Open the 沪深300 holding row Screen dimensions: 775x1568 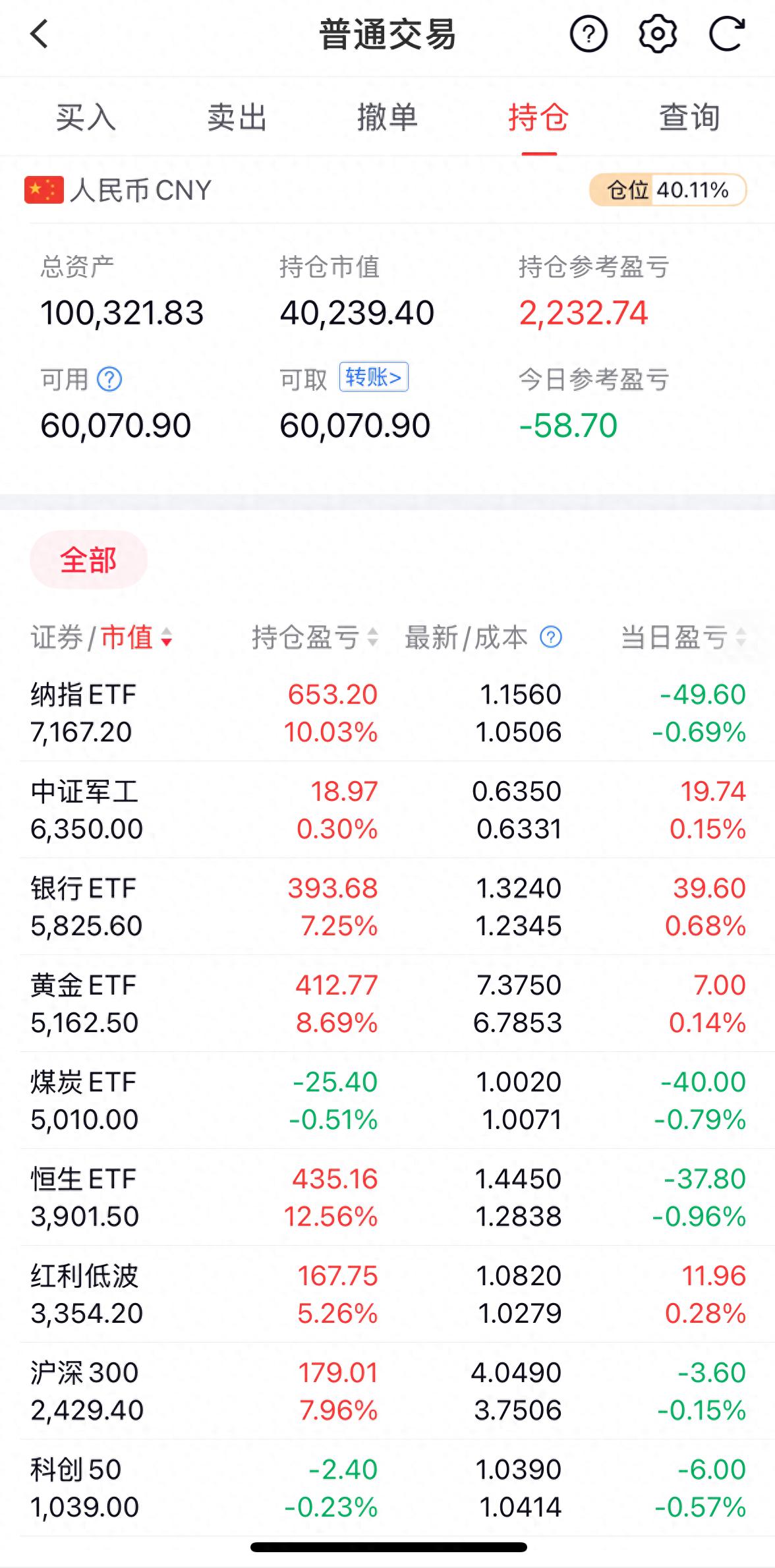coord(387,1391)
